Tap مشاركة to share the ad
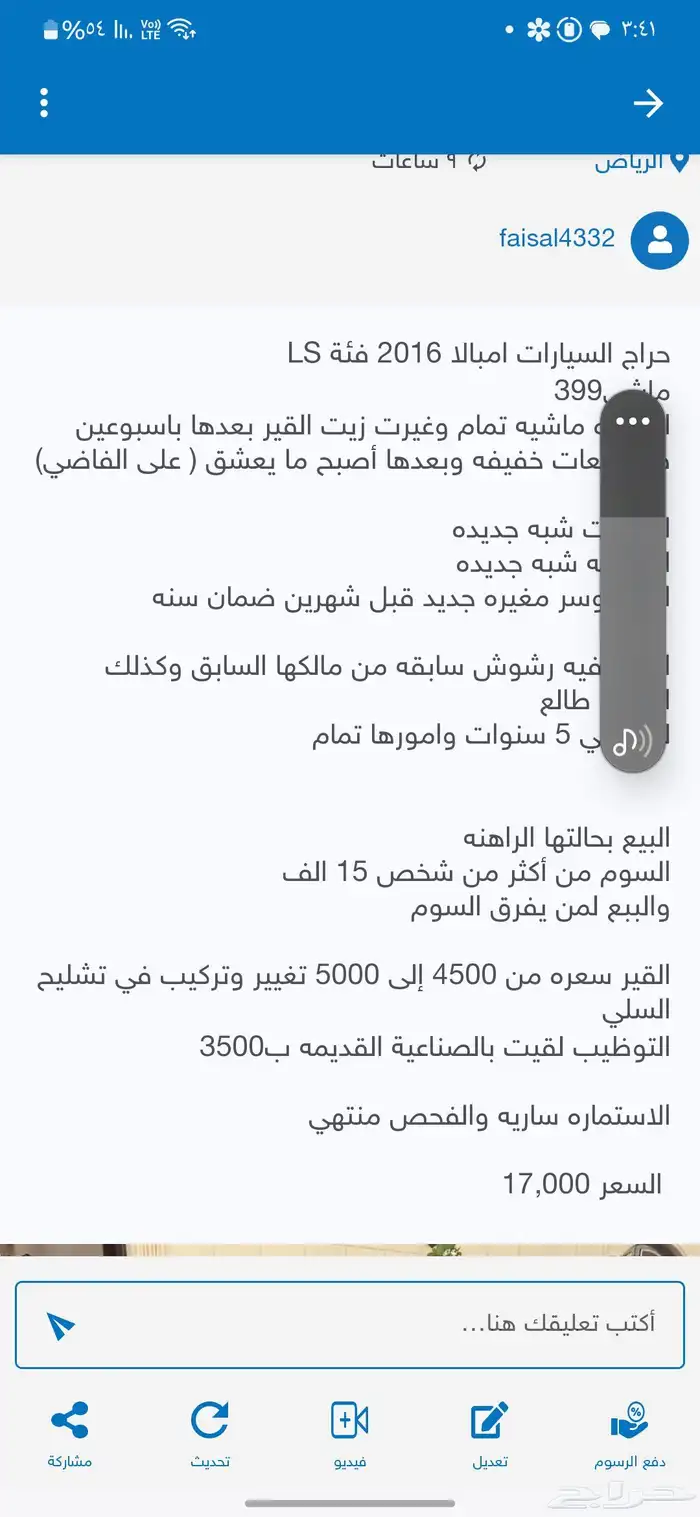Viewport: 700px width, 1517px height. click(69, 1433)
